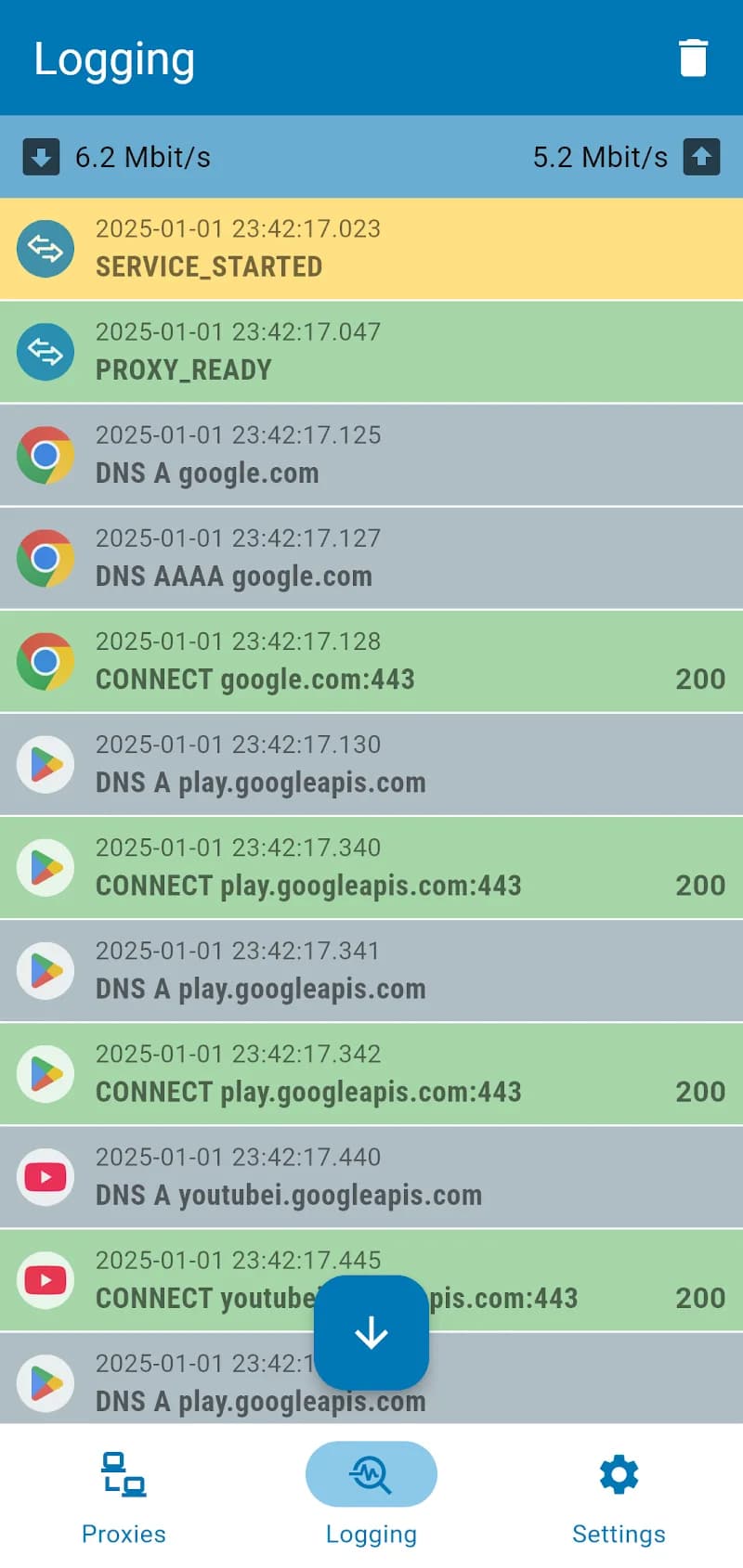The width and height of the screenshot is (743, 1568).
Task: Click the upload speed arrow icon
Action: pyautogui.click(x=702, y=156)
